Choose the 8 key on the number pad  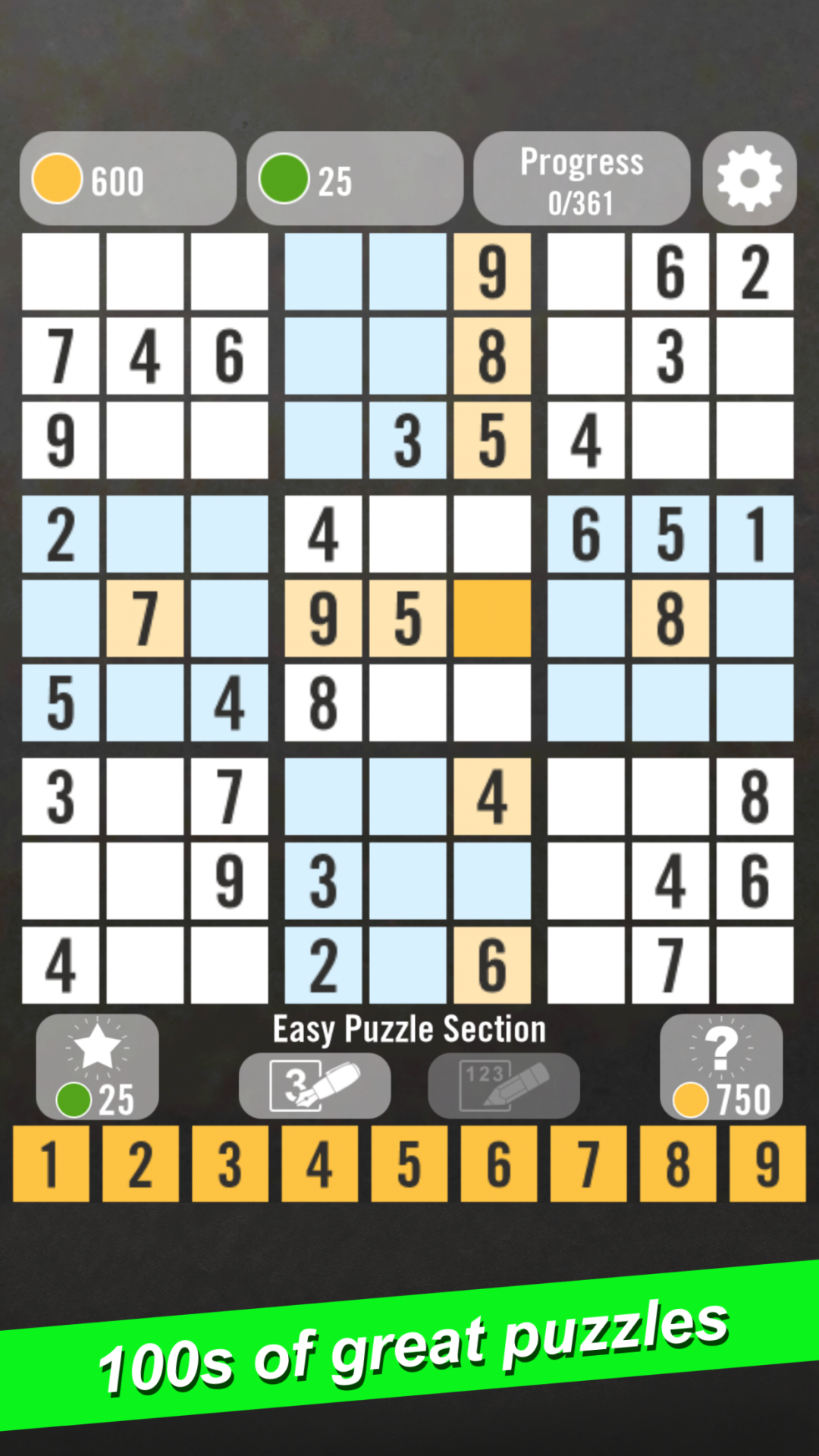tap(678, 1163)
